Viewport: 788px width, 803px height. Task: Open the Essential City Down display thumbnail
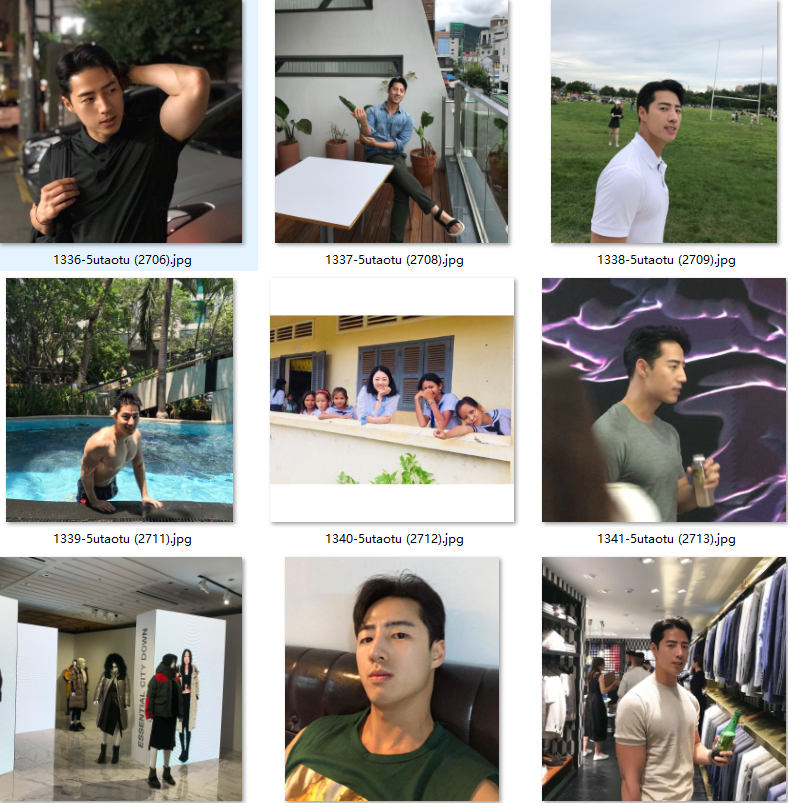[x=121, y=678]
